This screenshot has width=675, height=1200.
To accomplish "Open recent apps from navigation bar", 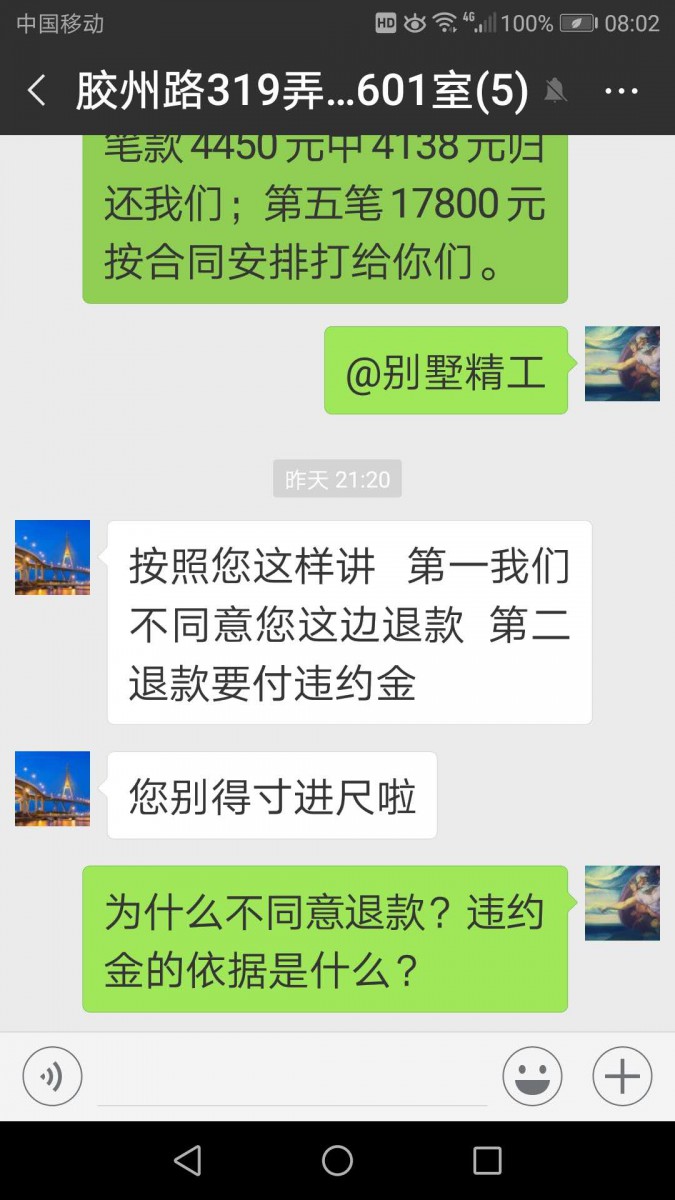I will 487,1160.
